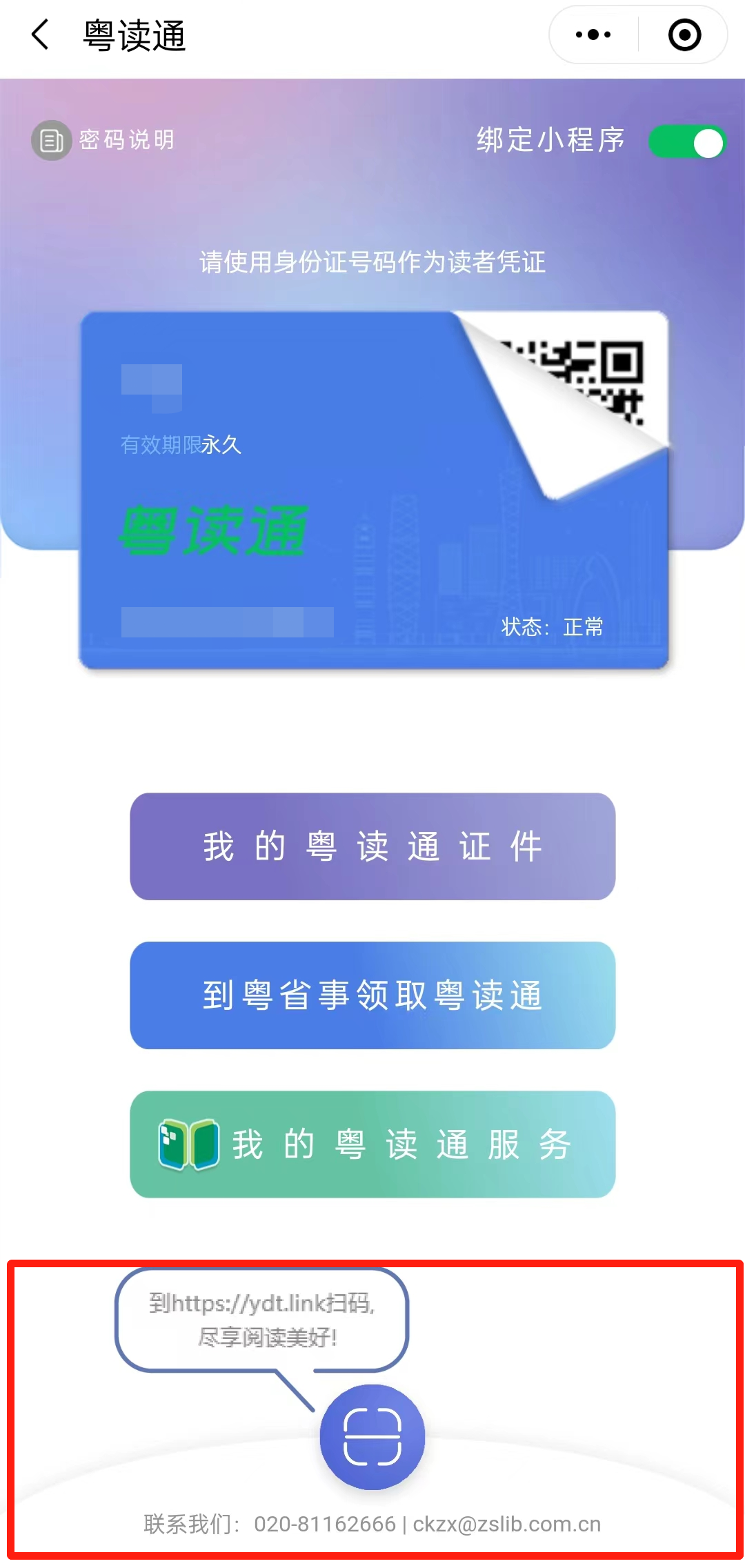The height and width of the screenshot is (1568, 745).
Task: Tap 到粤省事领取粤读通 button
Action: coord(372,995)
